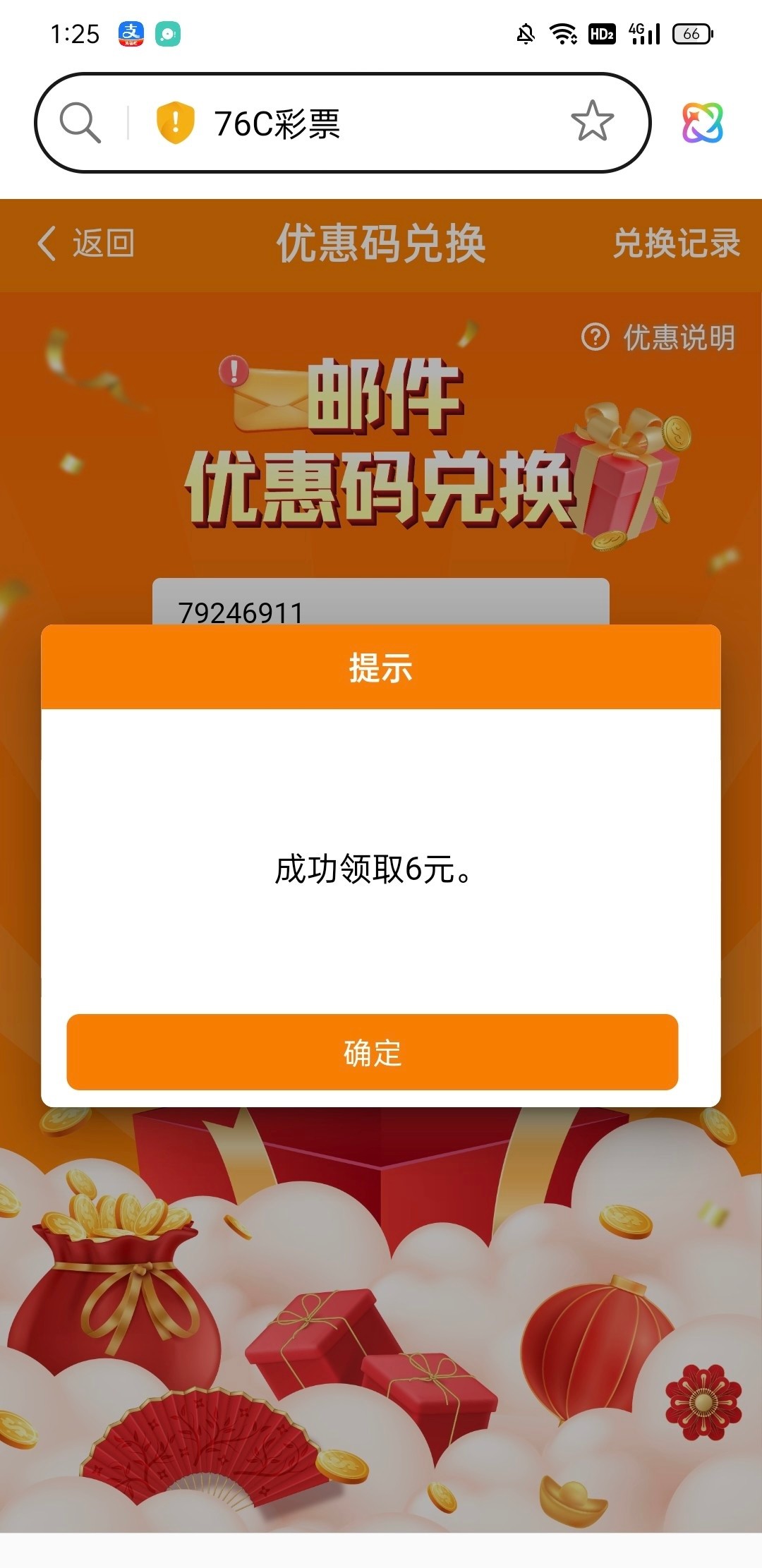View 优惠说明 help info
Image resolution: width=762 pixels, height=1568 pixels.
658,337
